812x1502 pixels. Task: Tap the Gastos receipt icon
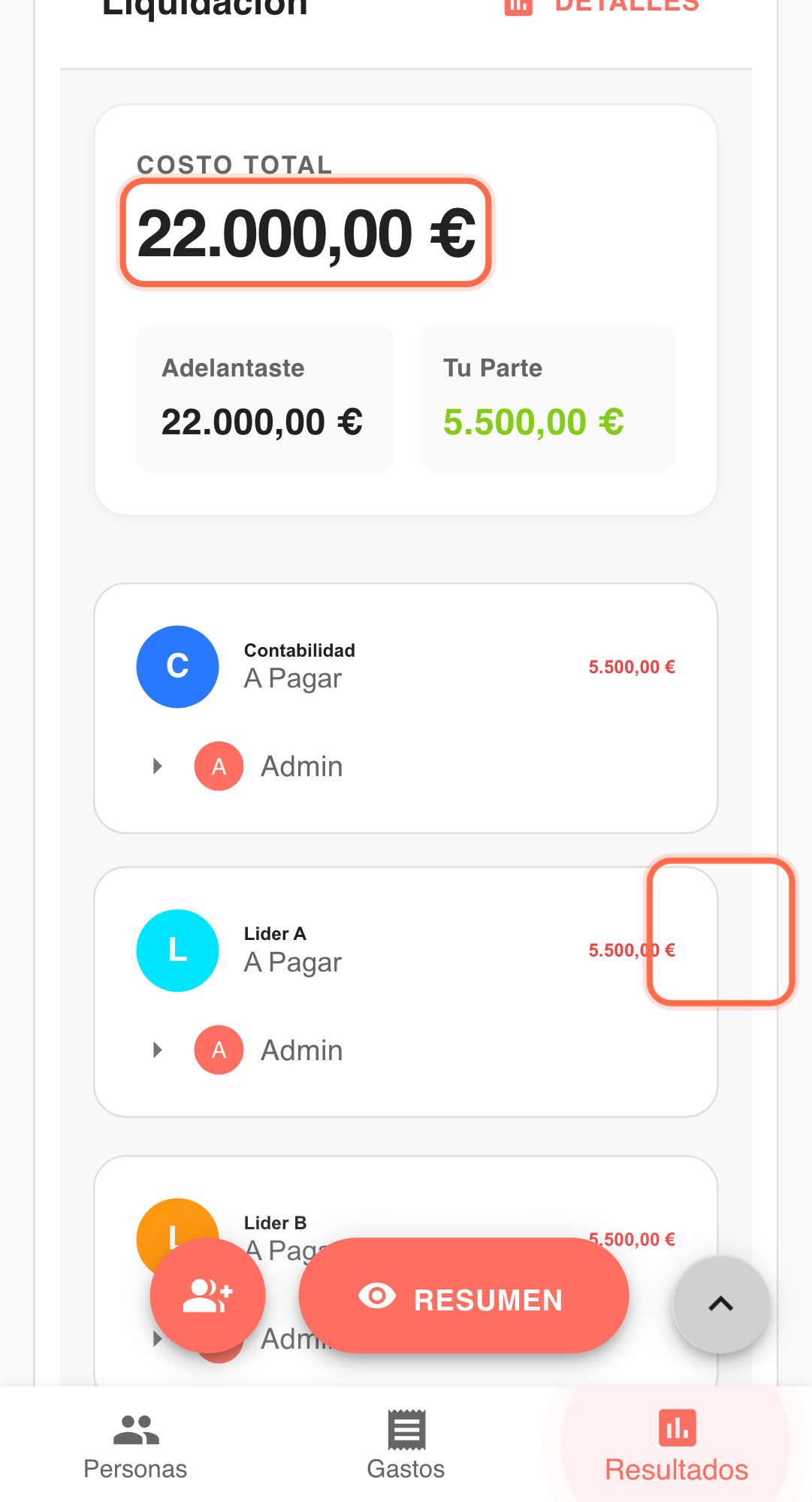[x=406, y=1430]
